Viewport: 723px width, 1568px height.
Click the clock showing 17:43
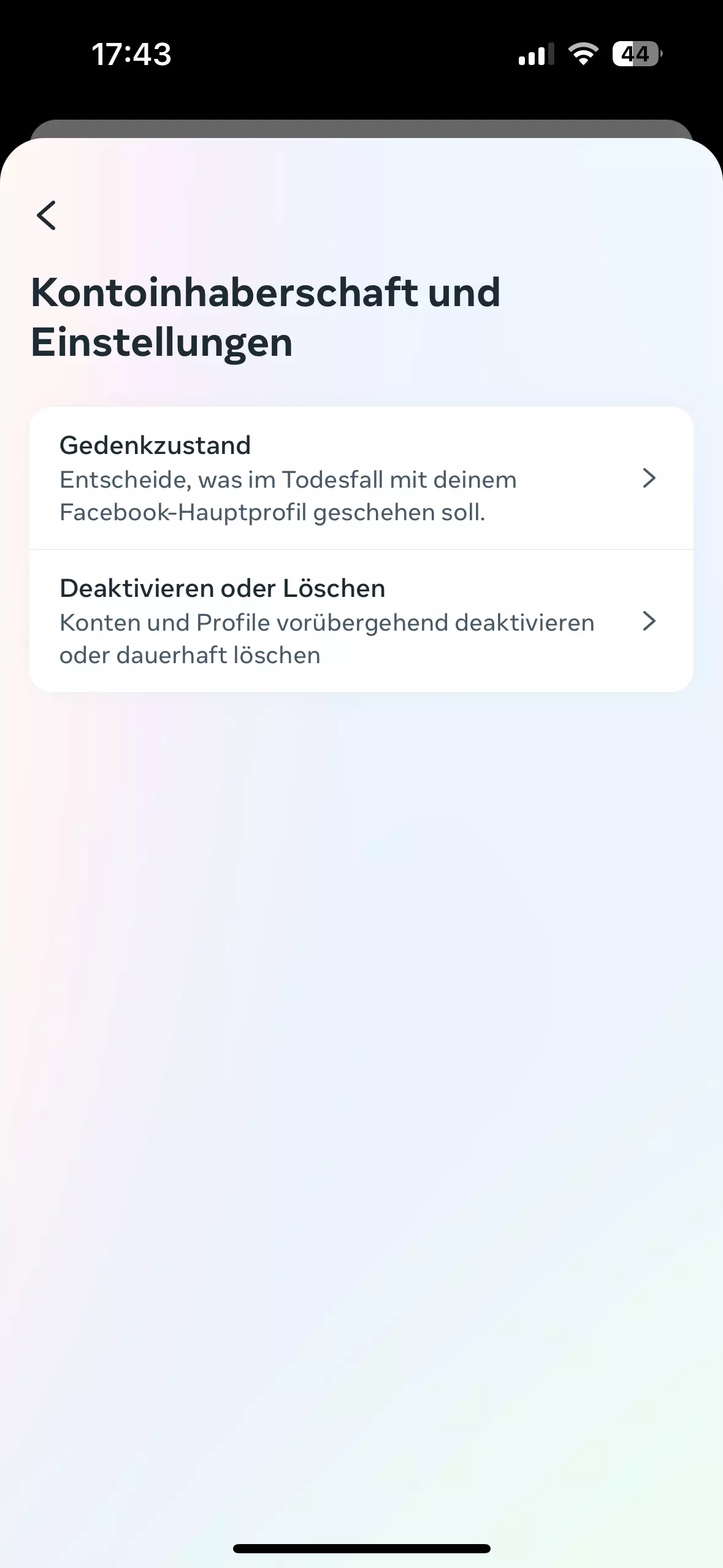coord(131,55)
